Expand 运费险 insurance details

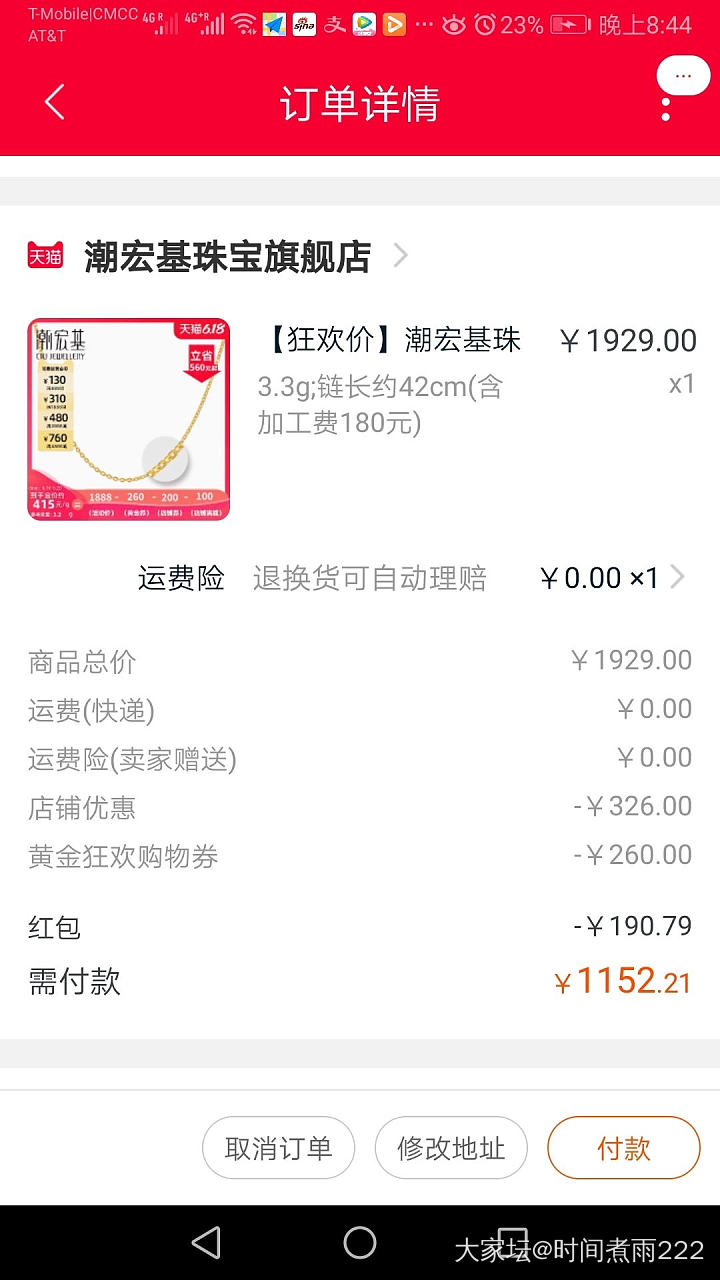(x=677, y=577)
